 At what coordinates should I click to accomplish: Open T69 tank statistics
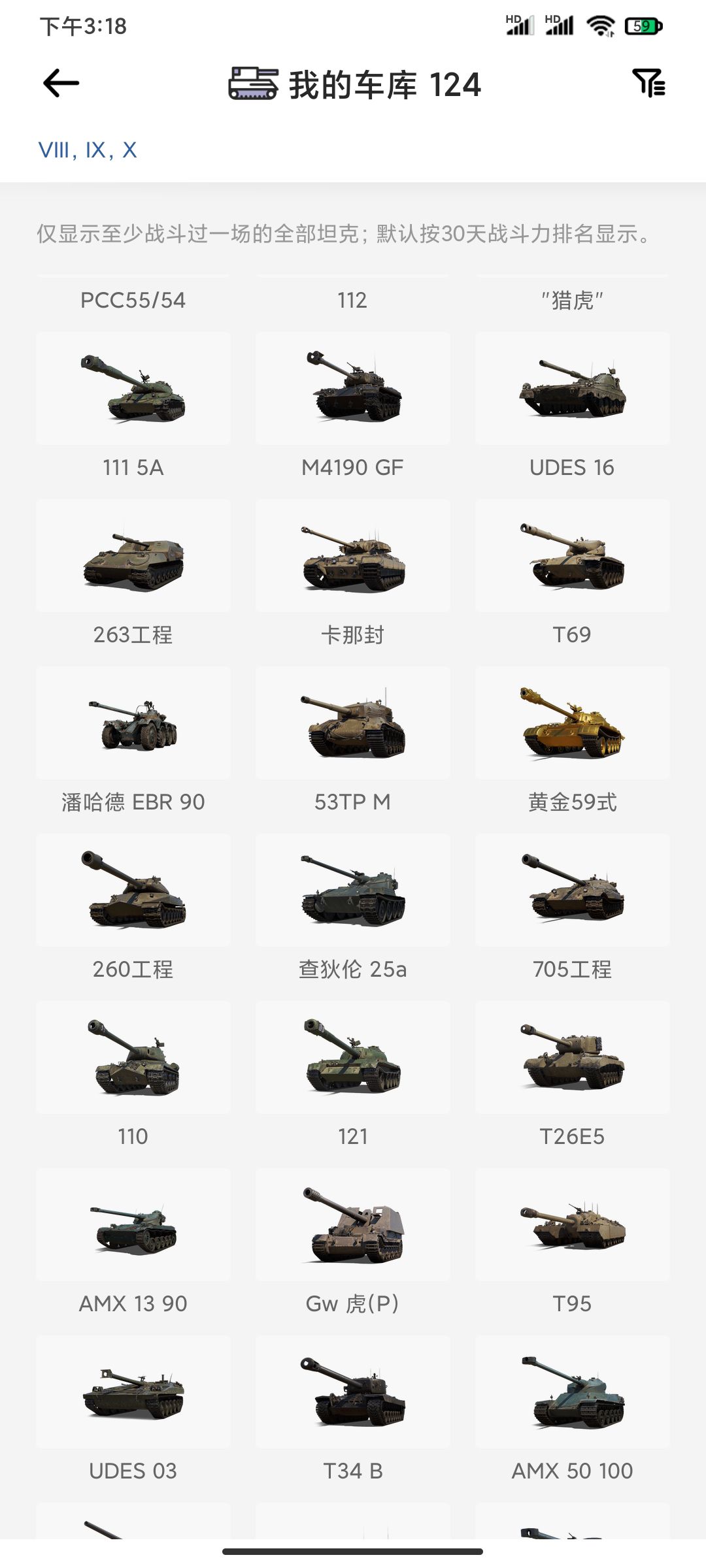573,557
